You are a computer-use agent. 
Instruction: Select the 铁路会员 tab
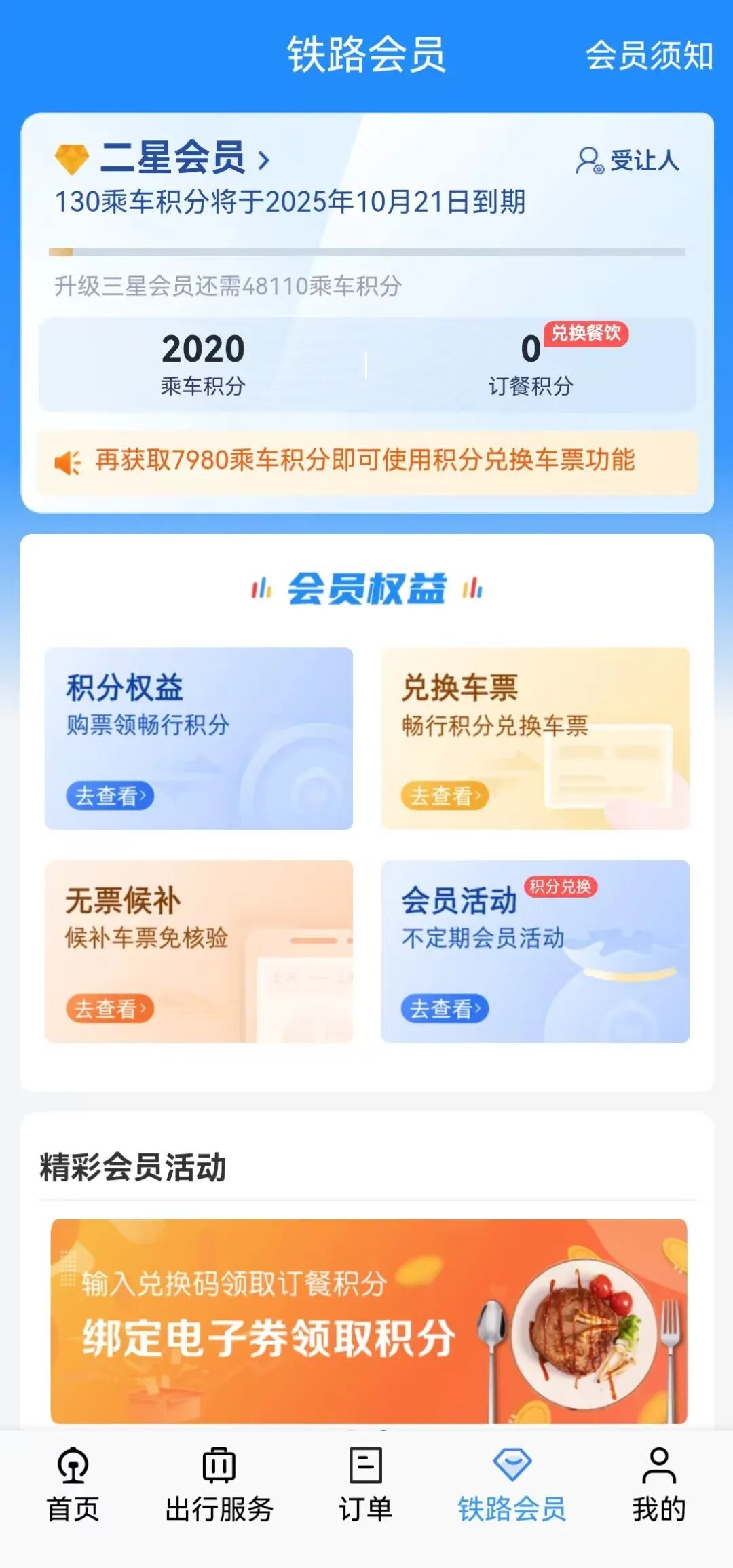(x=512, y=1484)
